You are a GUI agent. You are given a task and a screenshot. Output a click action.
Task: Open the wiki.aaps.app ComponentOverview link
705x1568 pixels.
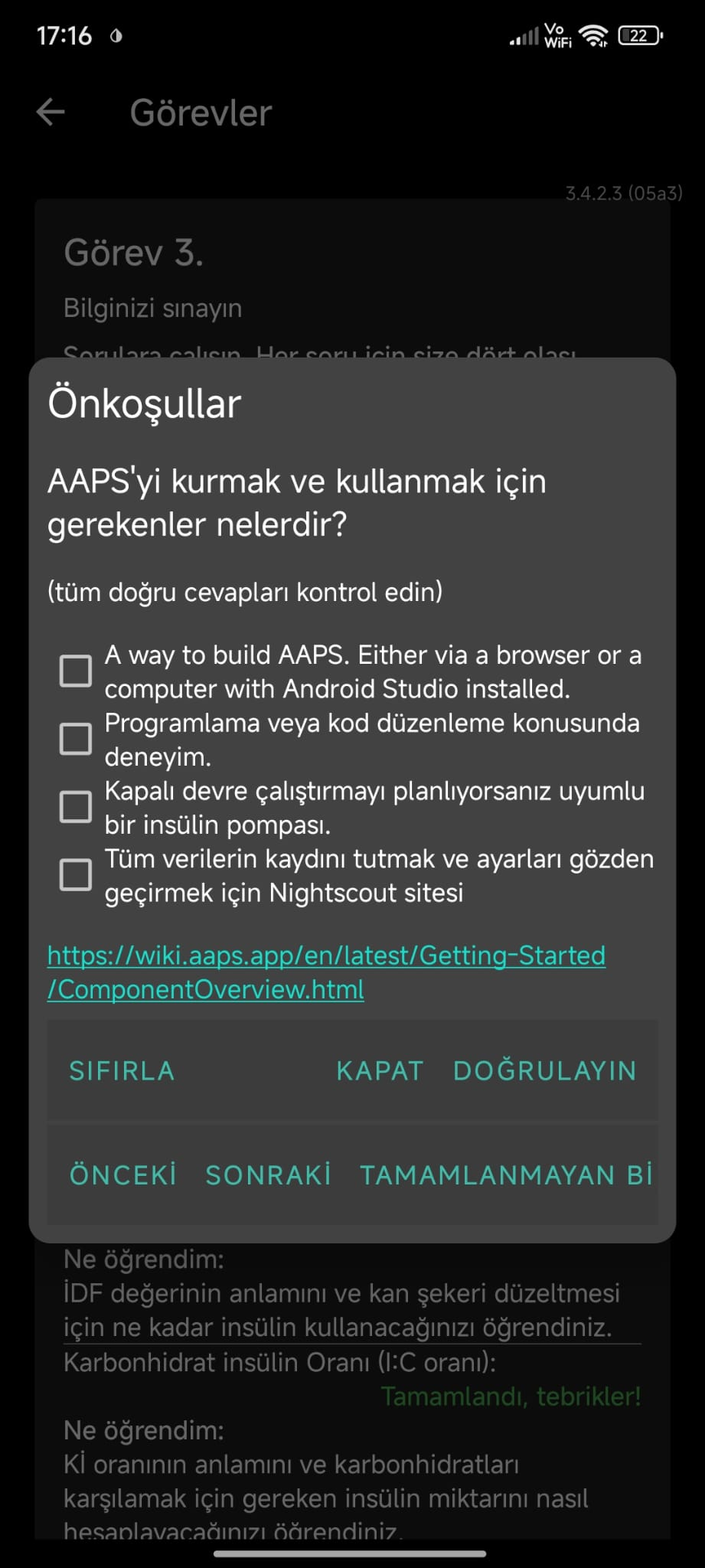326,972
